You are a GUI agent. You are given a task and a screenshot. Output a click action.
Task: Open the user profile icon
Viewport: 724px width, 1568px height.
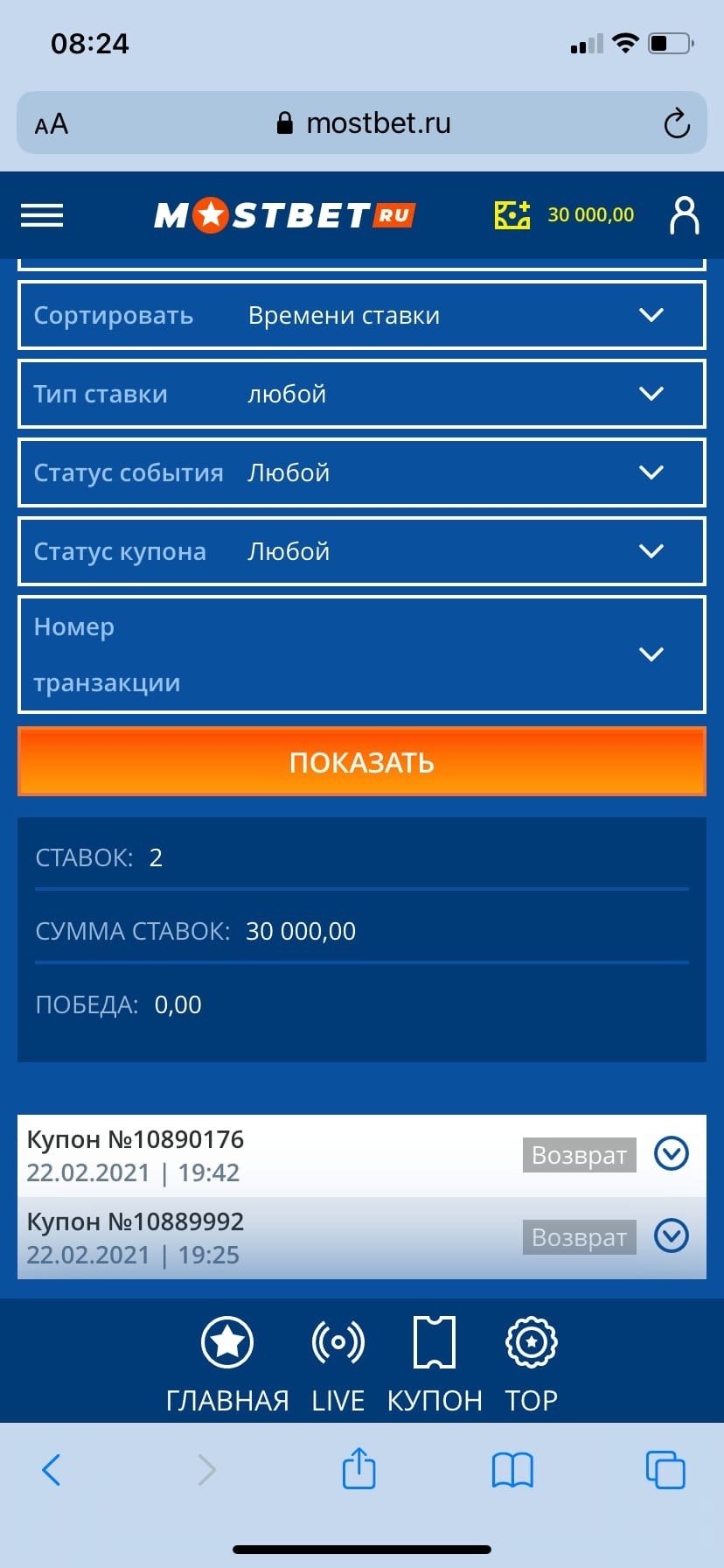click(684, 215)
